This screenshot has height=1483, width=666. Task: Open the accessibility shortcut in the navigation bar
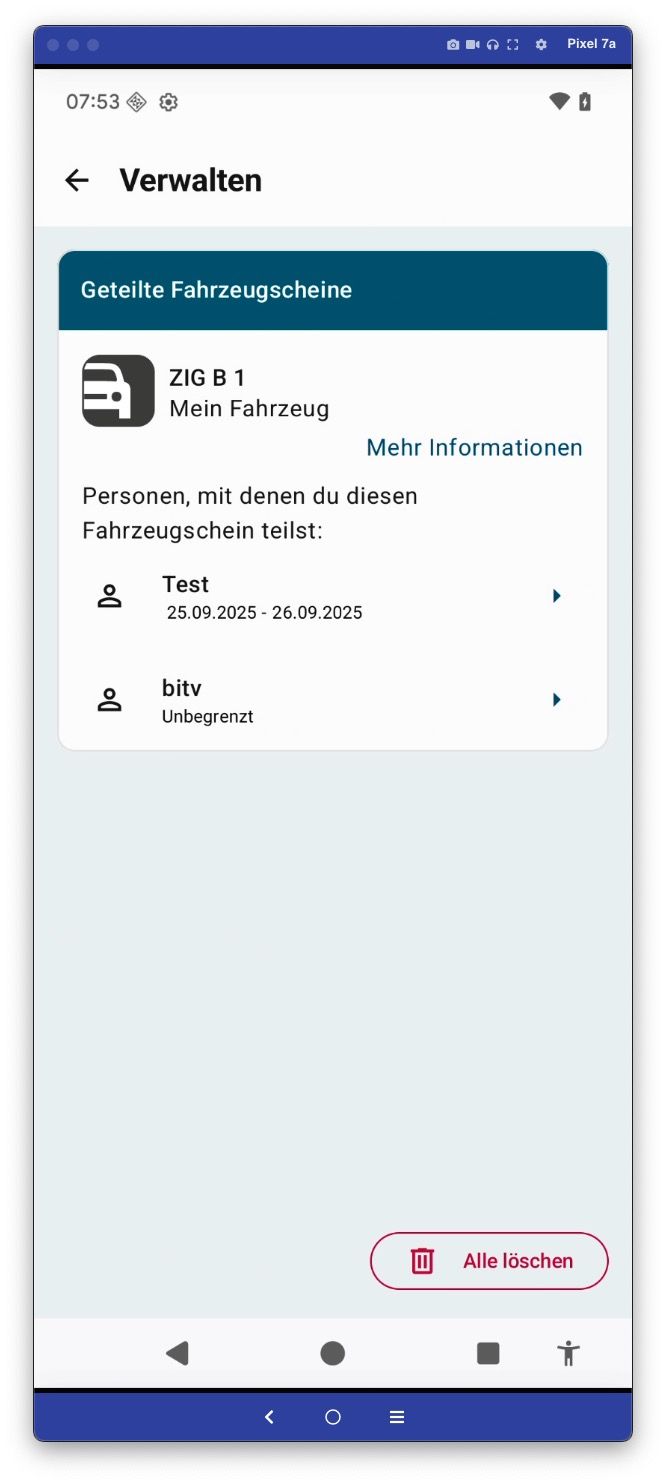[x=568, y=1353]
